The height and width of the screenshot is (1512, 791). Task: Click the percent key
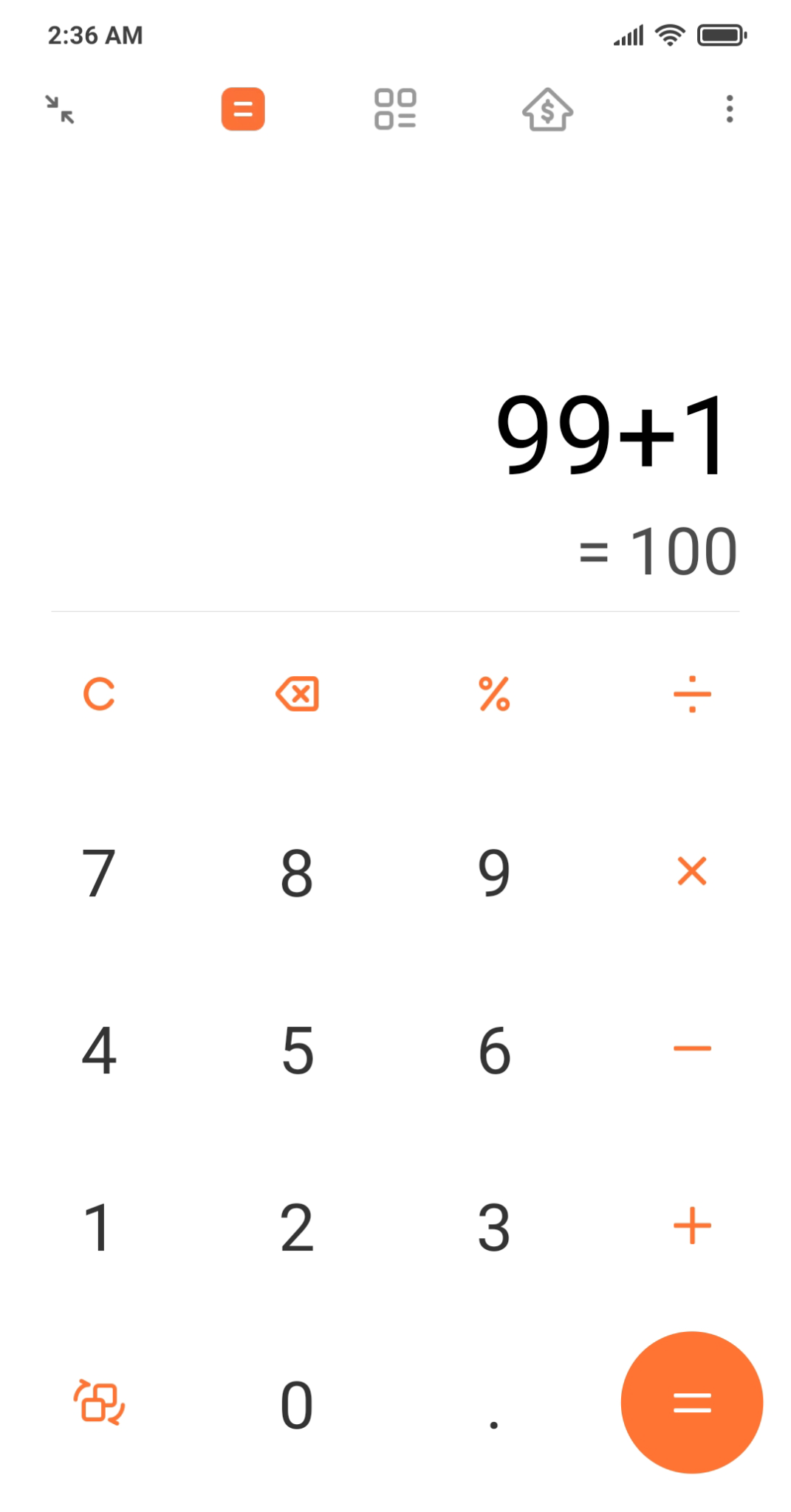point(494,694)
